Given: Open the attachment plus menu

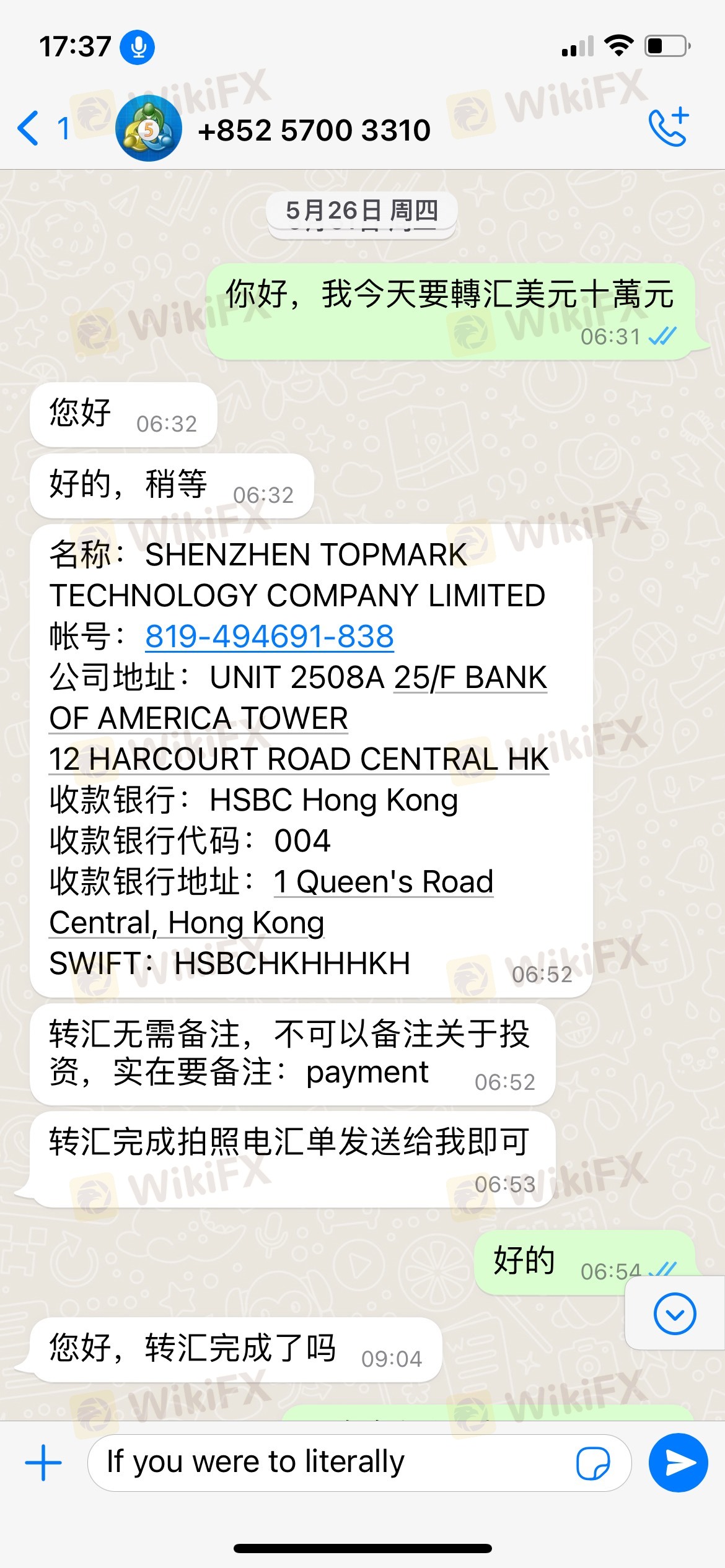Looking at the screenshot, I should click(43, 1463).
